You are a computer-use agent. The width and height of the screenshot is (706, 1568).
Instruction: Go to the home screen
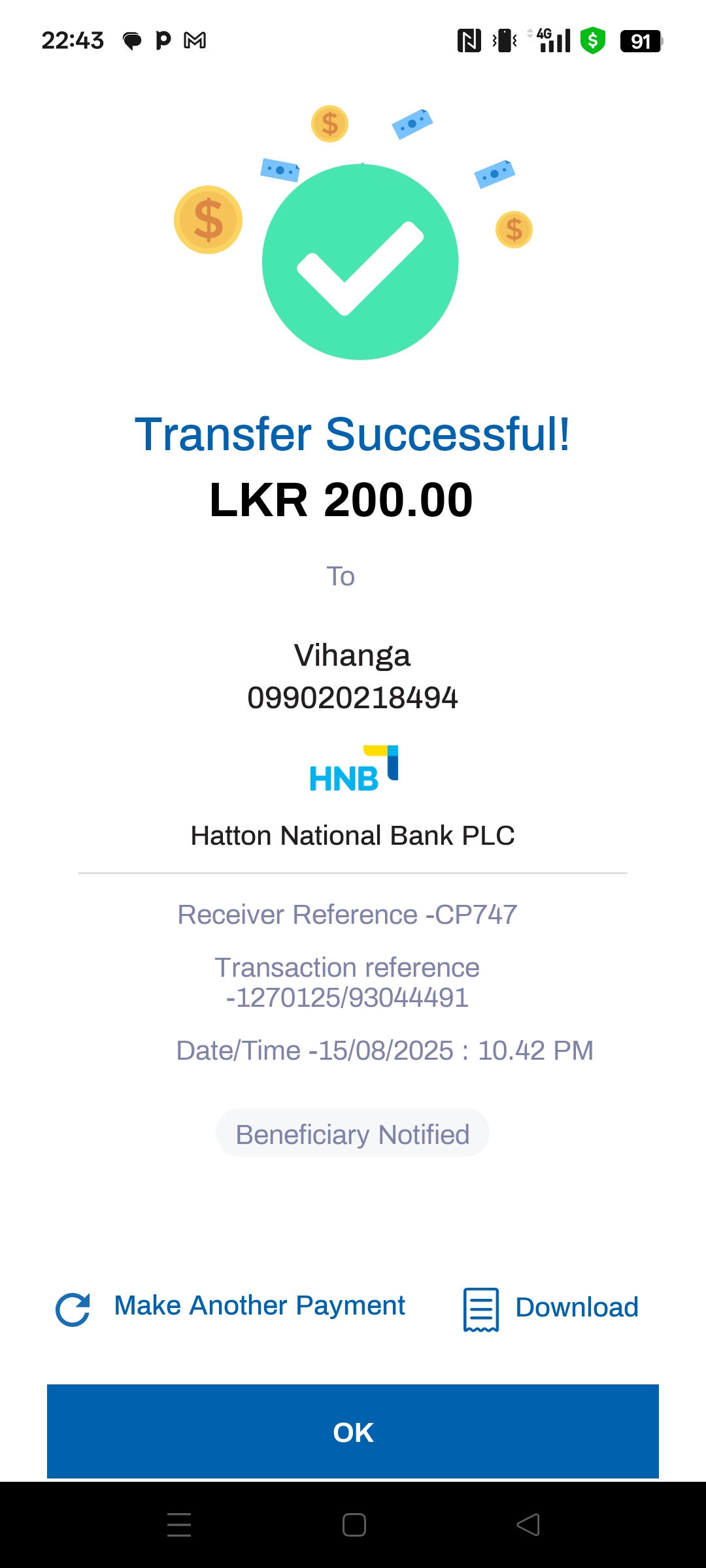pyautogui.click(x=354, y=1525)
